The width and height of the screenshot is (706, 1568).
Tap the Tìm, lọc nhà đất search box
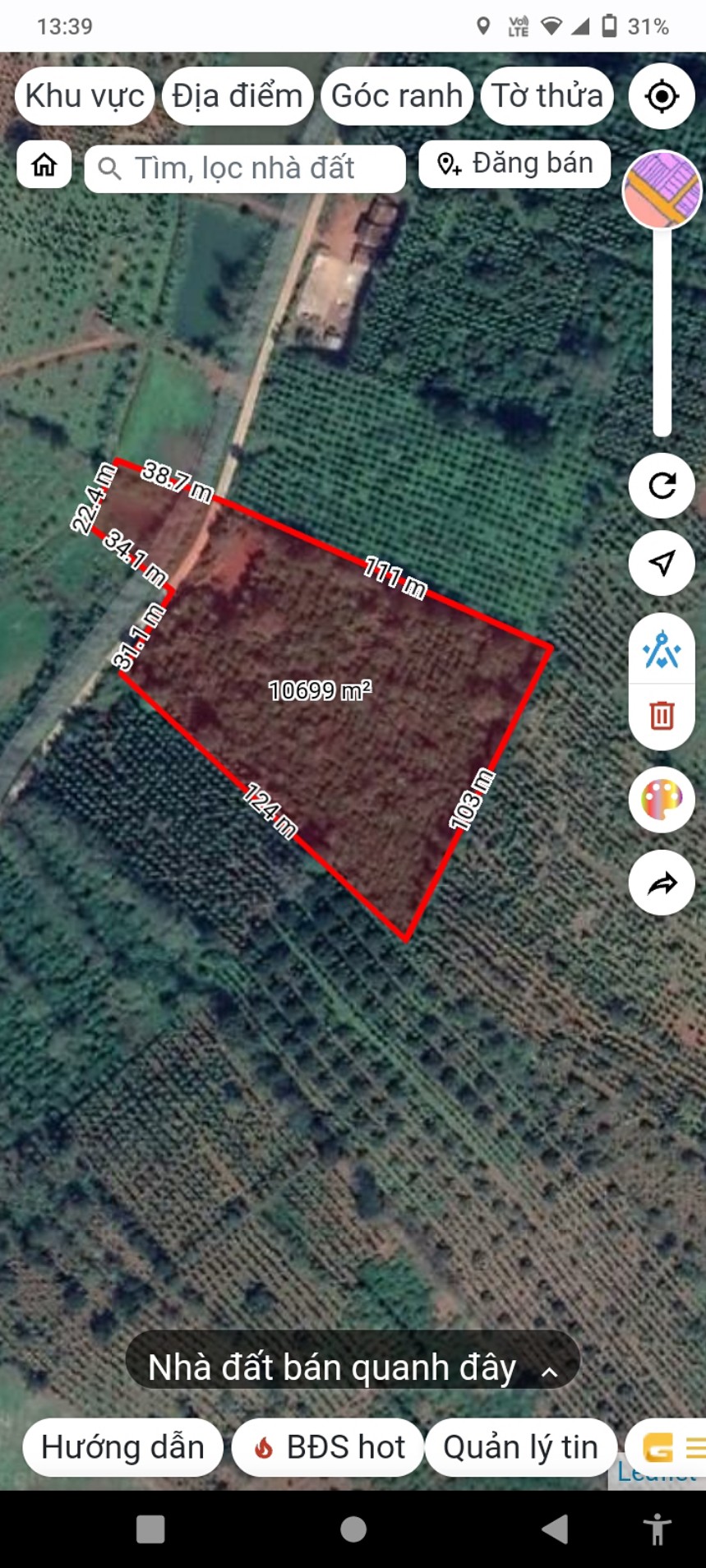pyautogui.click(x=245, y=168)
